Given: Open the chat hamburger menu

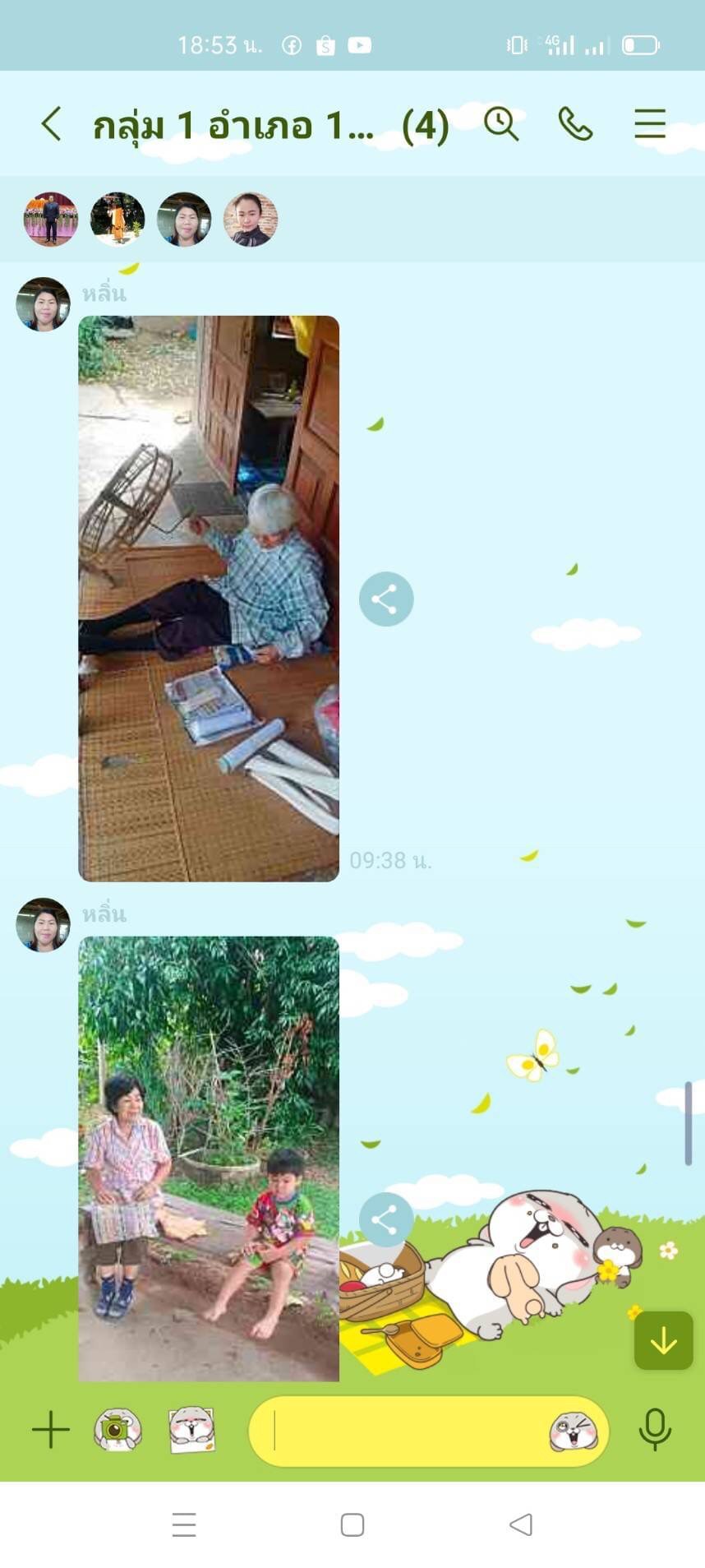Looking at the screenshot, I should 649,124.
